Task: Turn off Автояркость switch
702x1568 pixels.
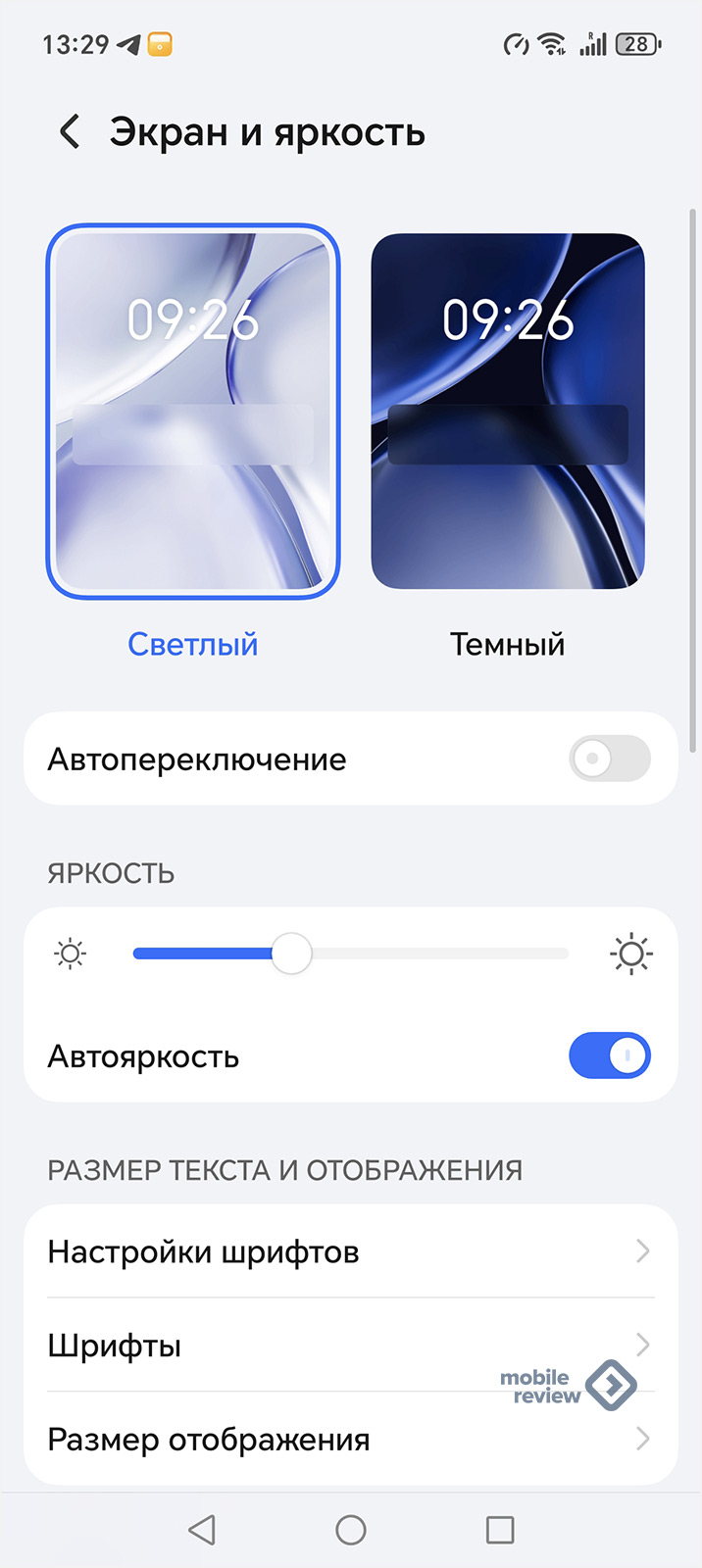Action: coord(609,1055)
